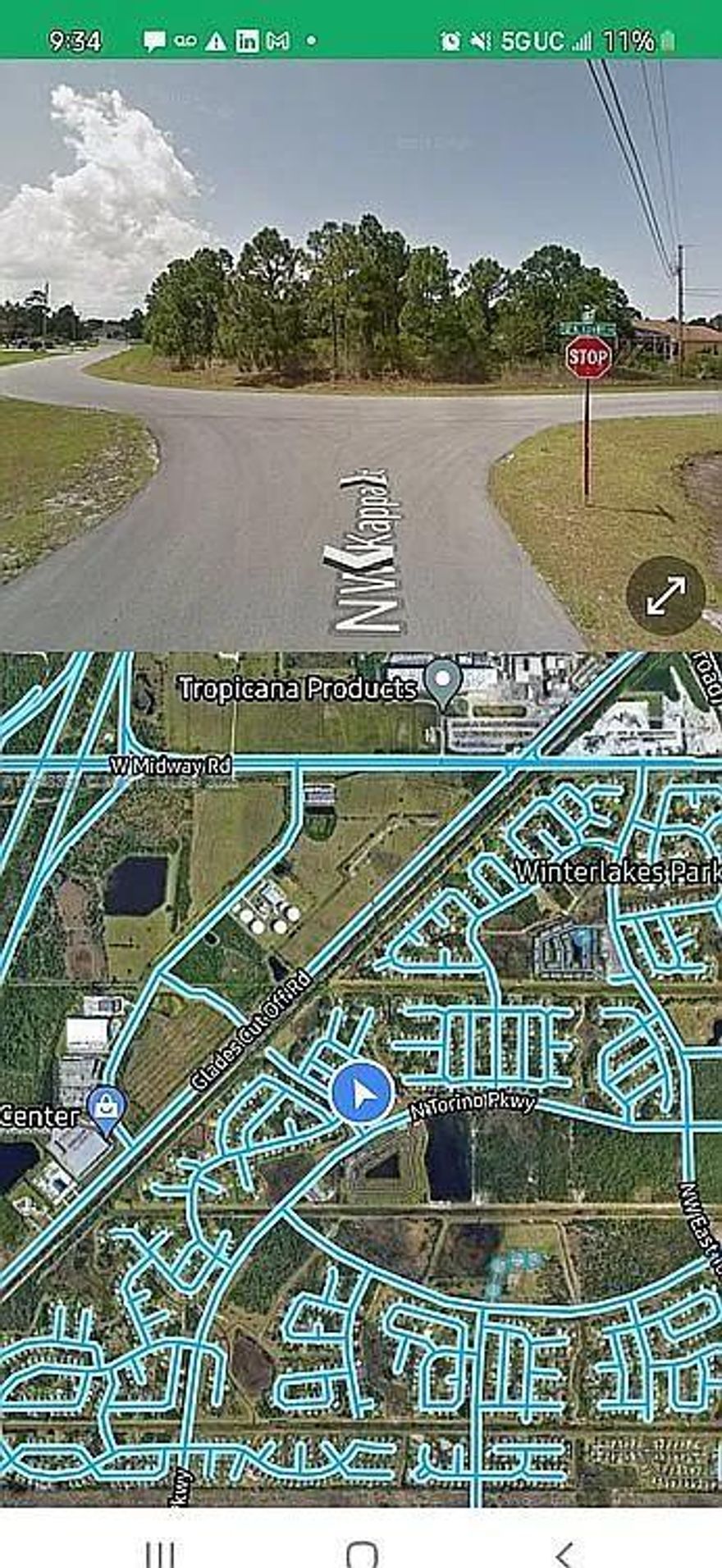The width and height of the screenshot is (722, 1568).
Task: Open the Tropicana Products map pin
Action: (444, 684)
